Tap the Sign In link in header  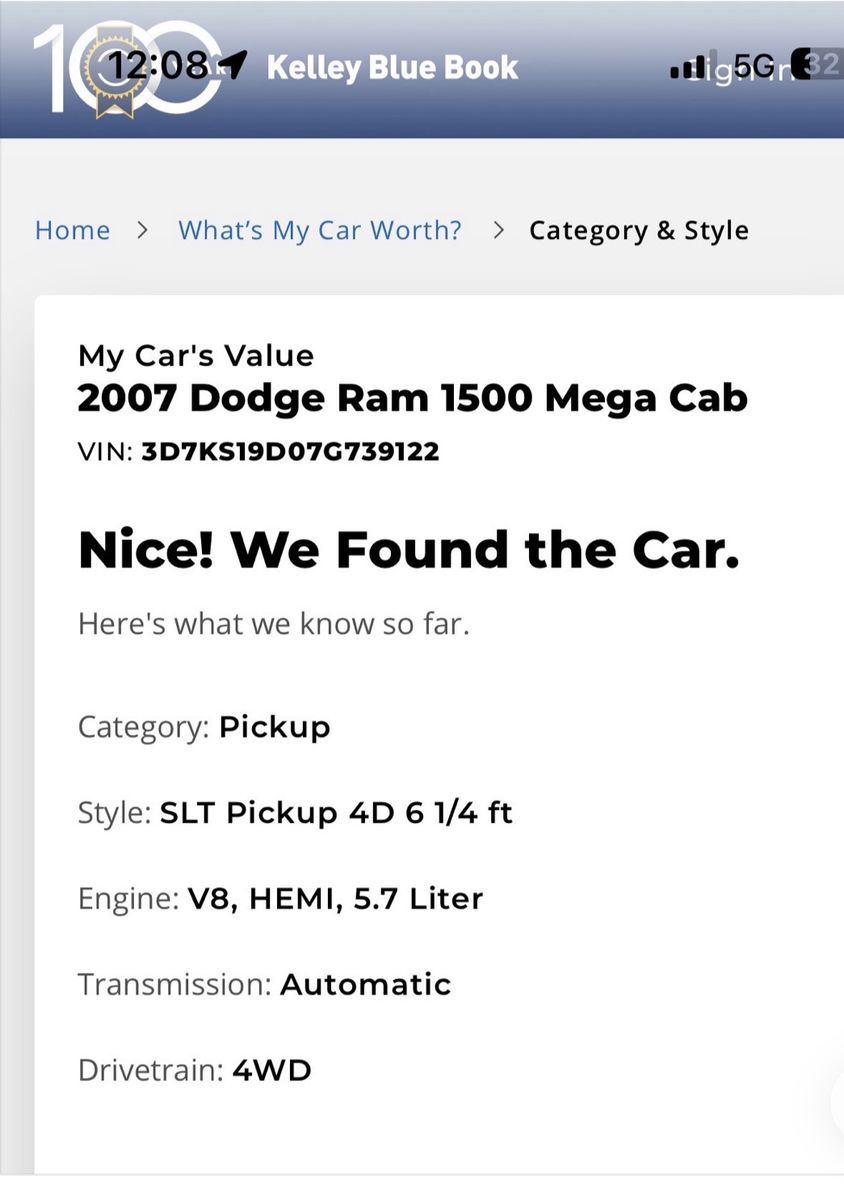click(762, 68)
